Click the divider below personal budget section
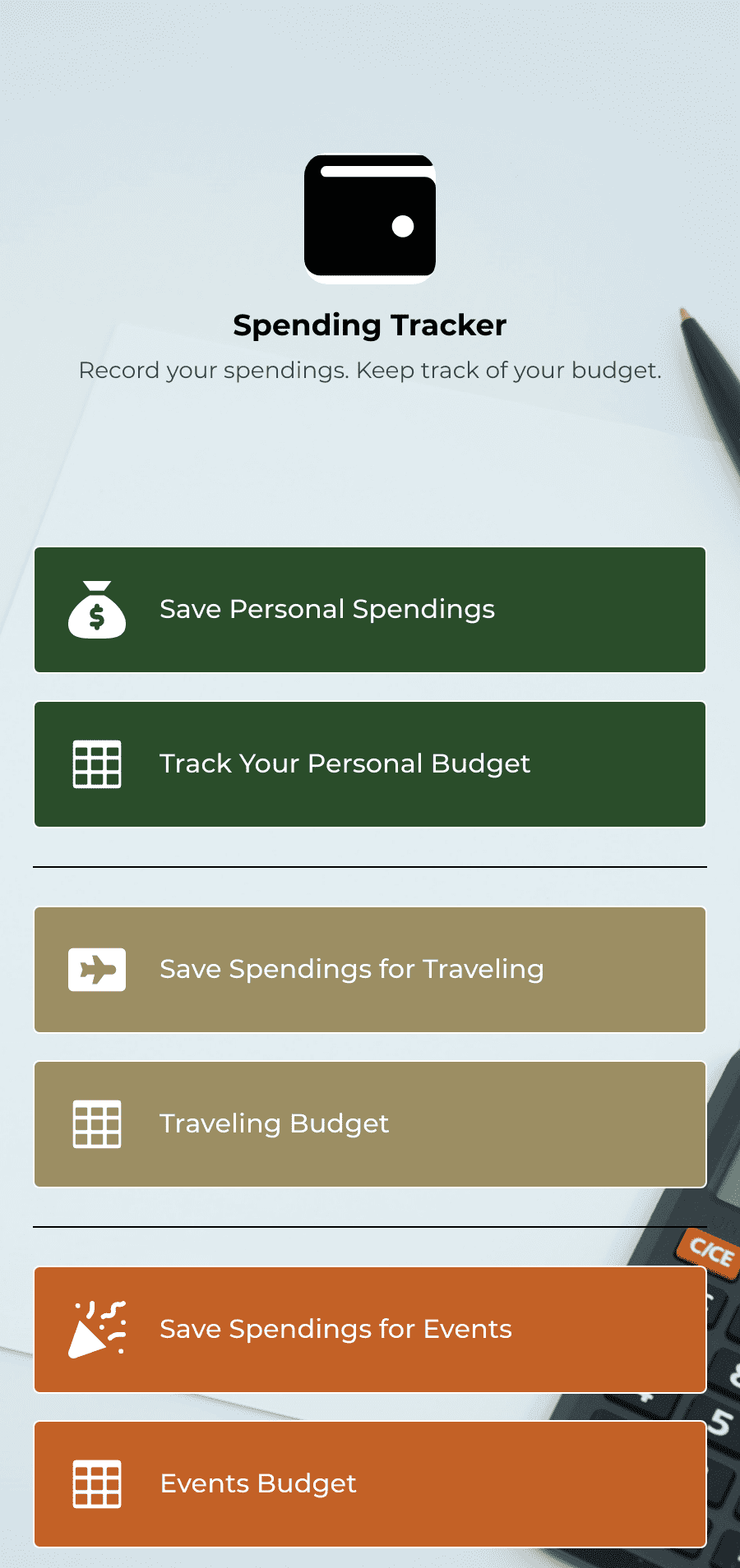 pyautogui.click(x=370, y=866)
